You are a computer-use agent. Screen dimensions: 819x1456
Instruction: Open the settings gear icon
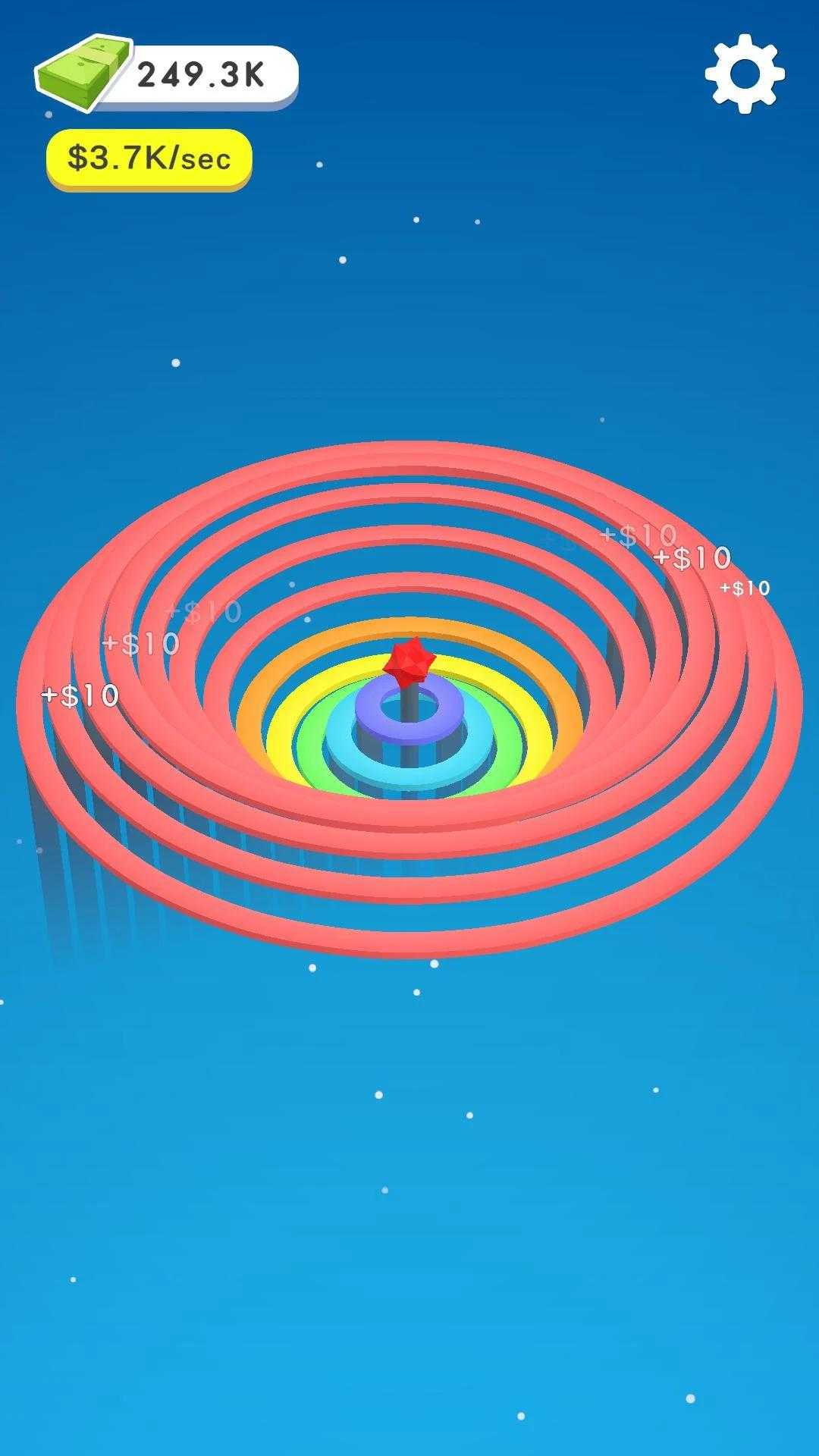coord(745,74)
